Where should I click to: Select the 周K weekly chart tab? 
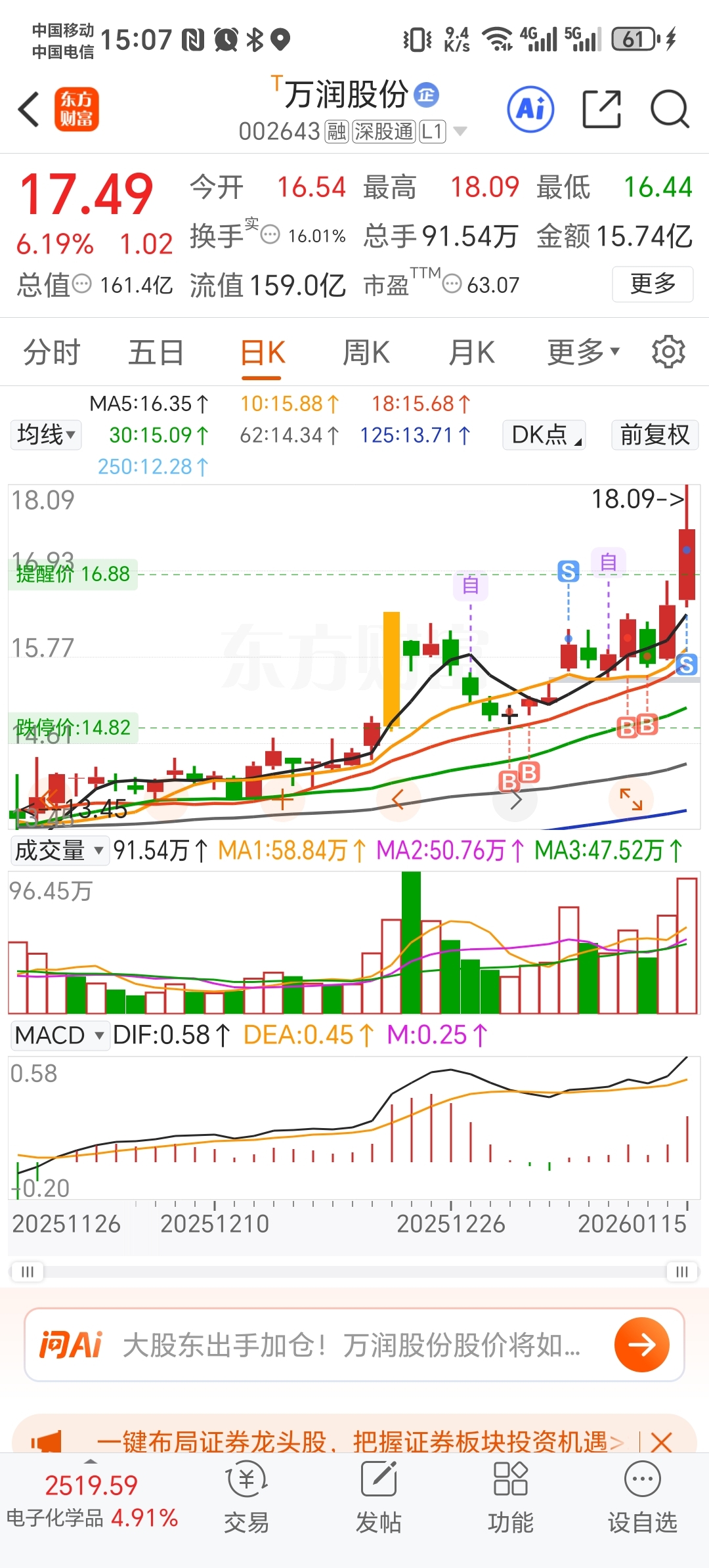[366, 353]
